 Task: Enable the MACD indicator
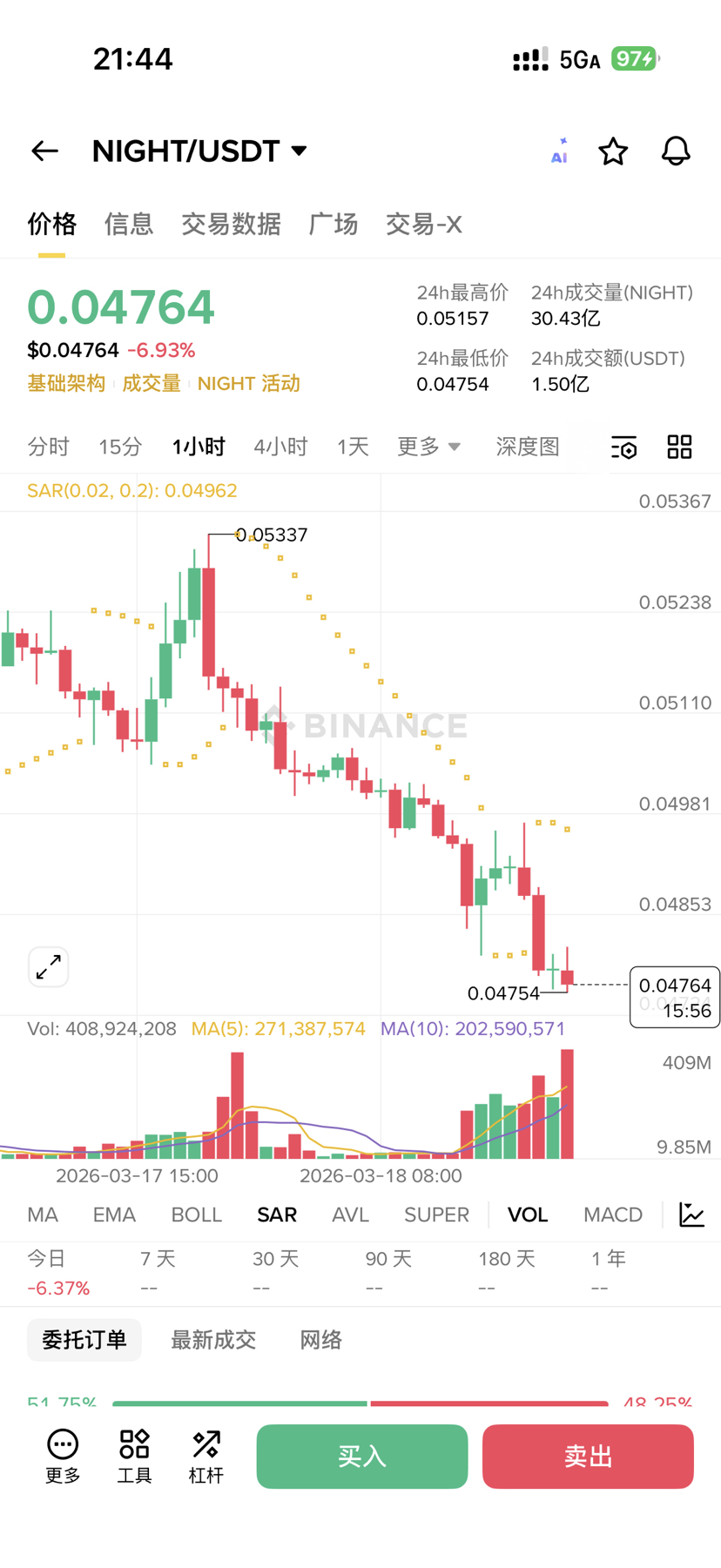click(x=613, y=1215)
